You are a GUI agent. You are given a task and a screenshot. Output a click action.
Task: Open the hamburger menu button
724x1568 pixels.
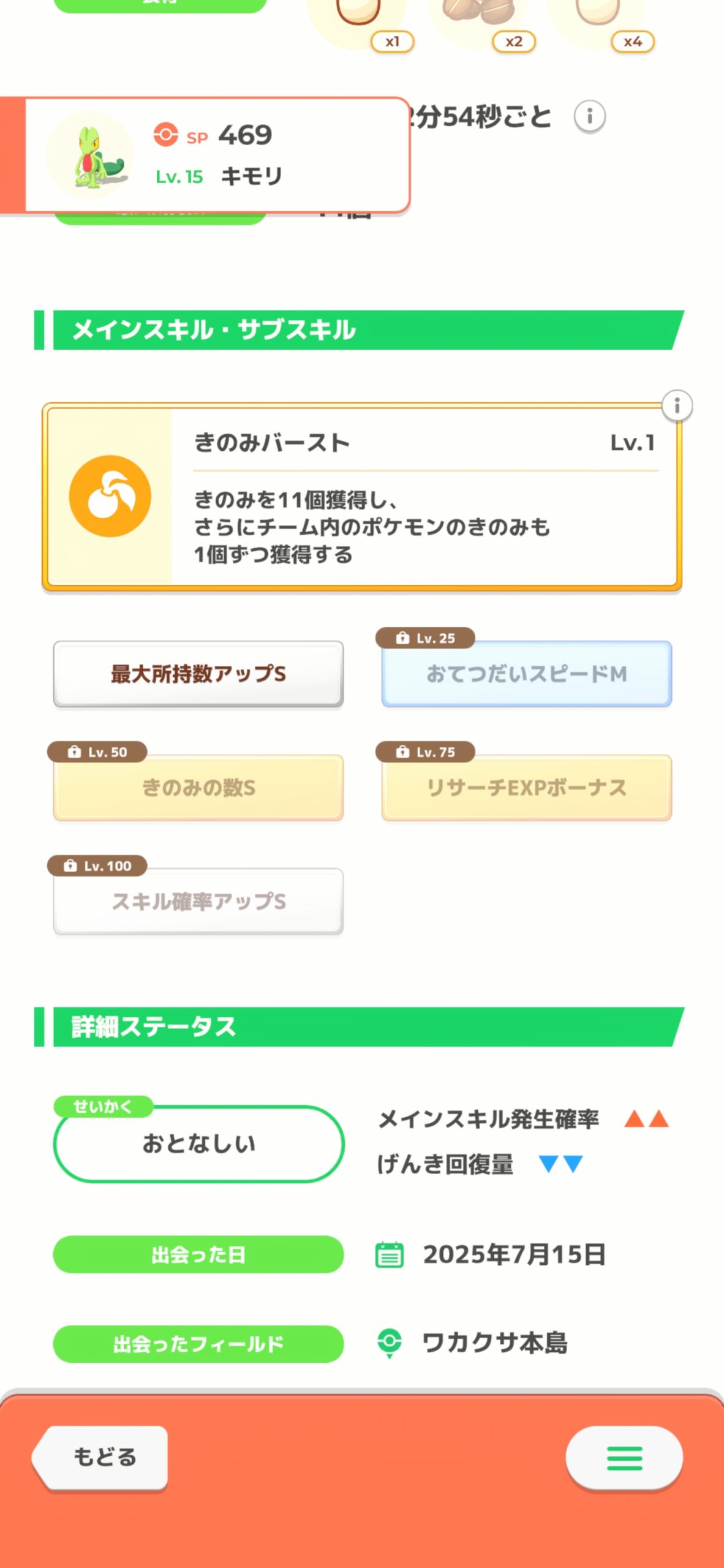coord(624,1458)
